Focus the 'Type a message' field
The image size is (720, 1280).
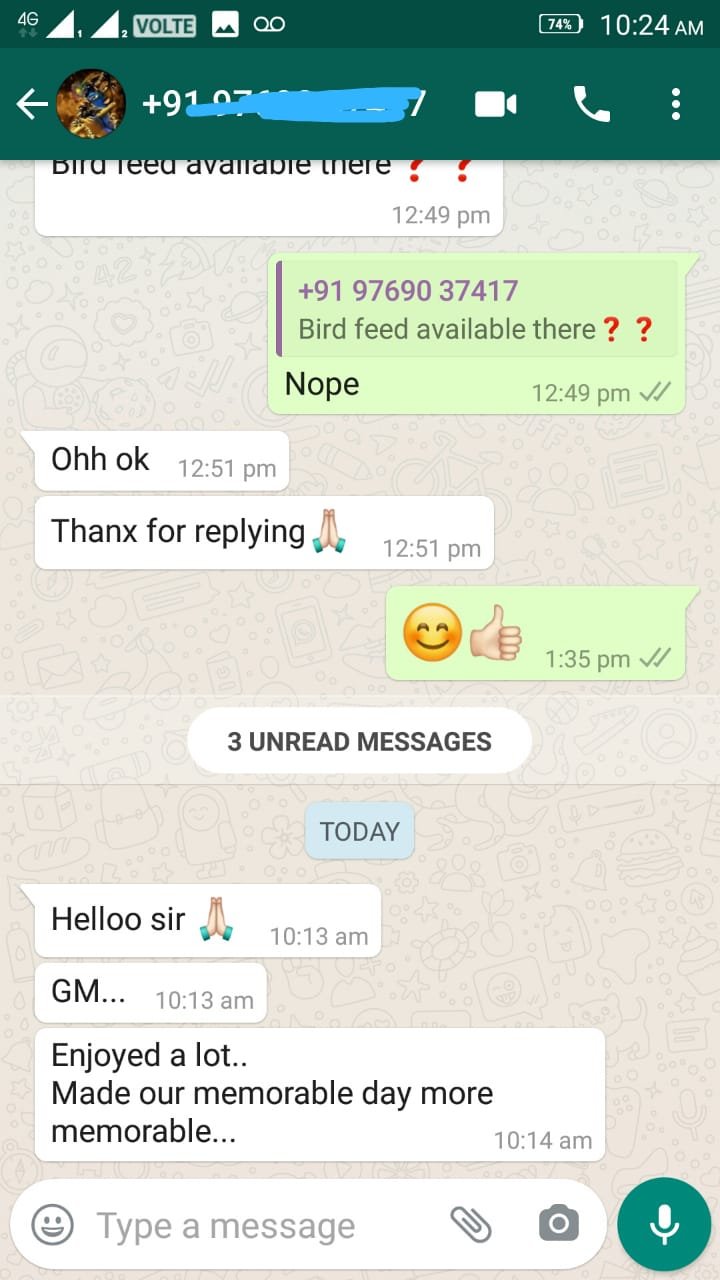tap(260, 1225)
